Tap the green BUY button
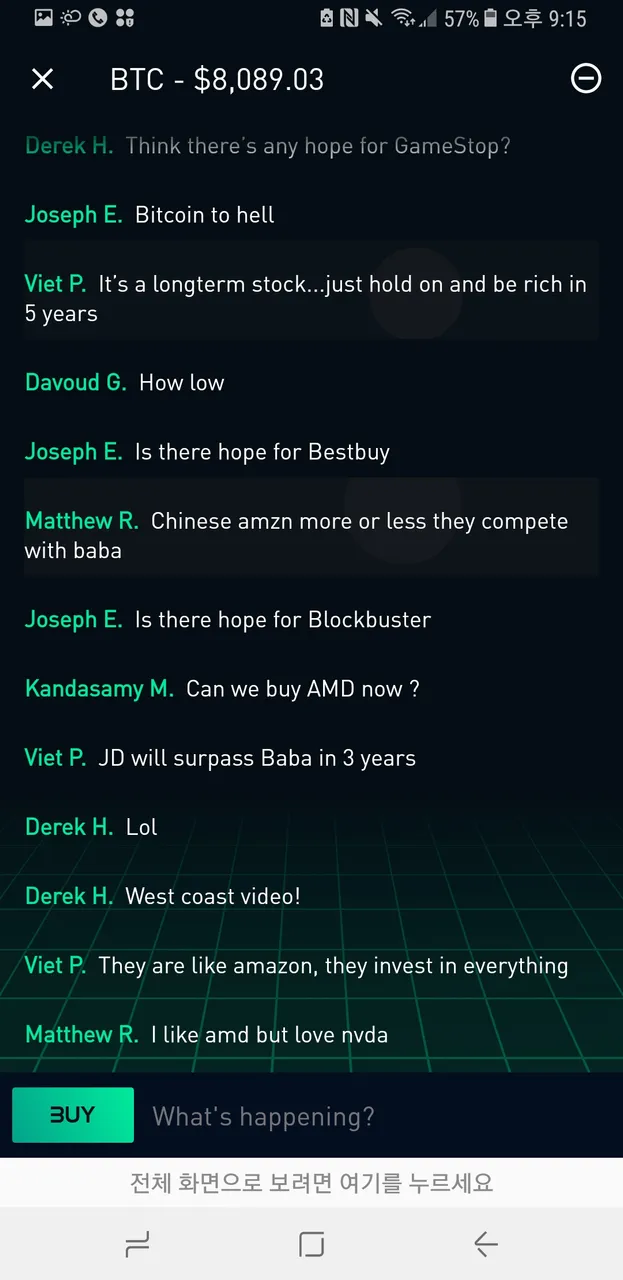 73,1115
